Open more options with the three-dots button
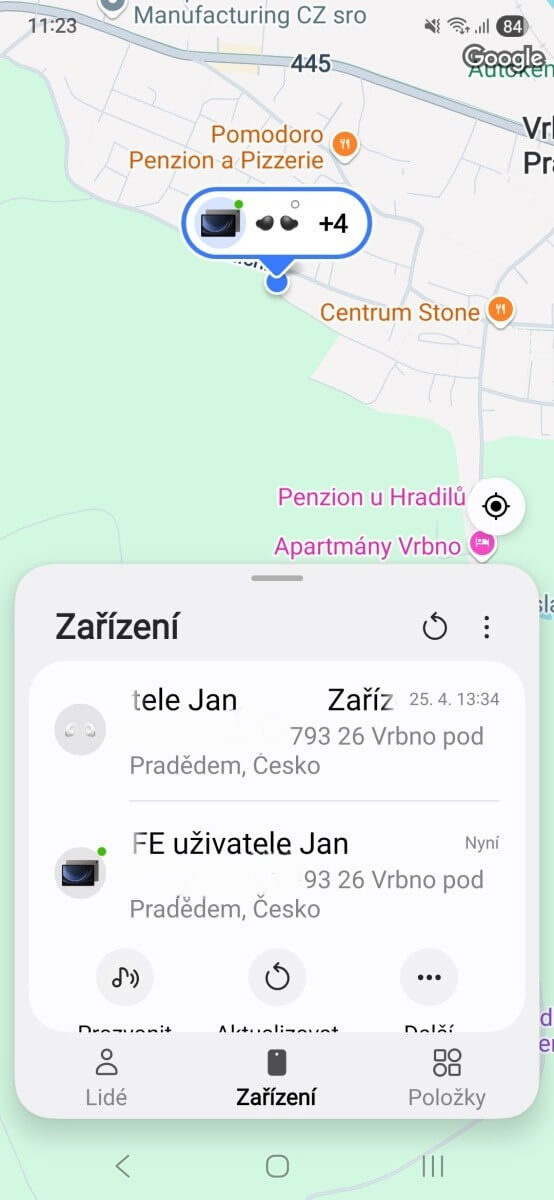Viewport: 554px width, 1200px height. (x=429, y=977)
